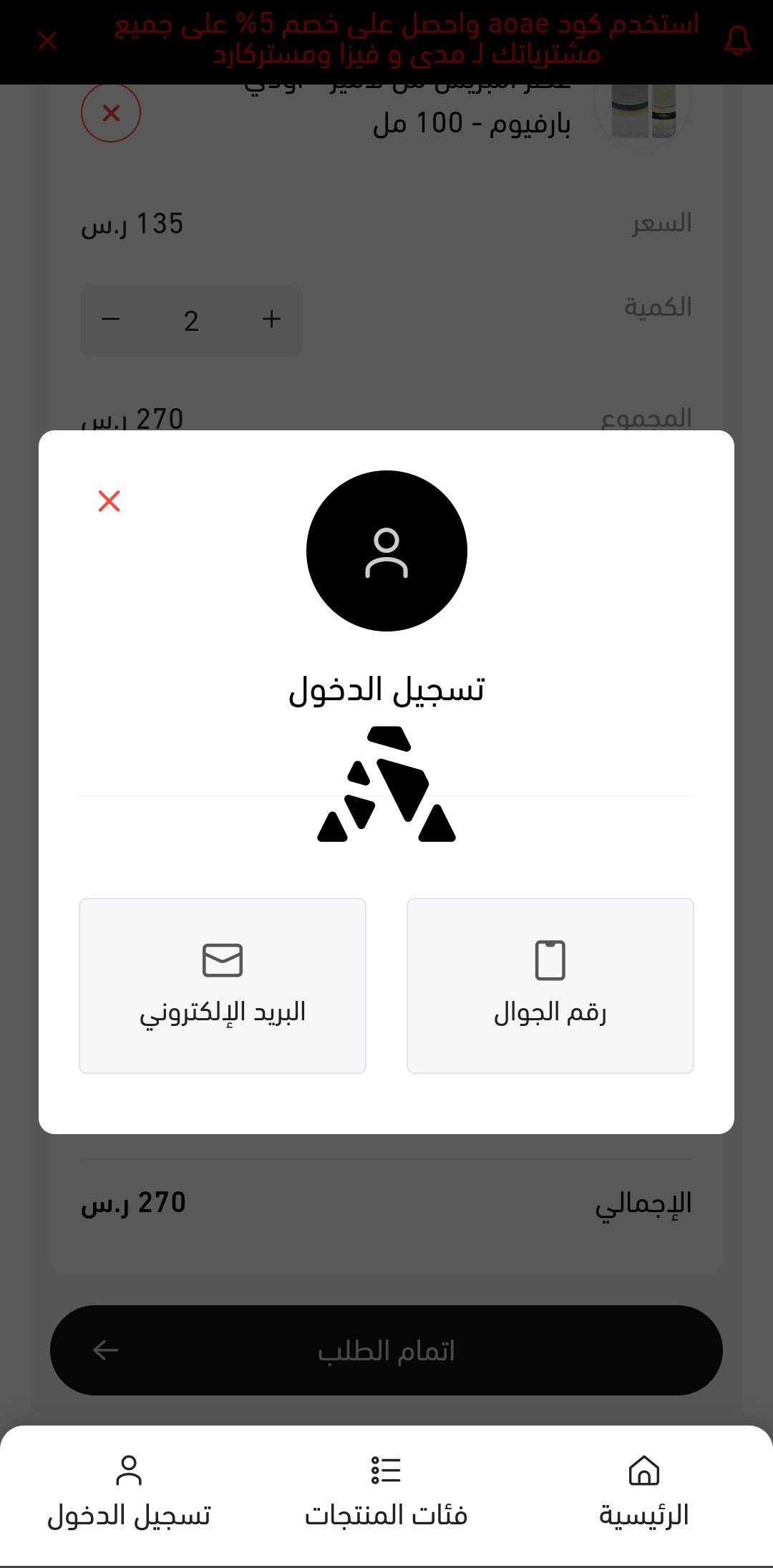Image resolution: width=773 pixels, height=1568 pixels.
Task: Choose login by email (البريد الإلكتروني)
Action: (223, 985)
